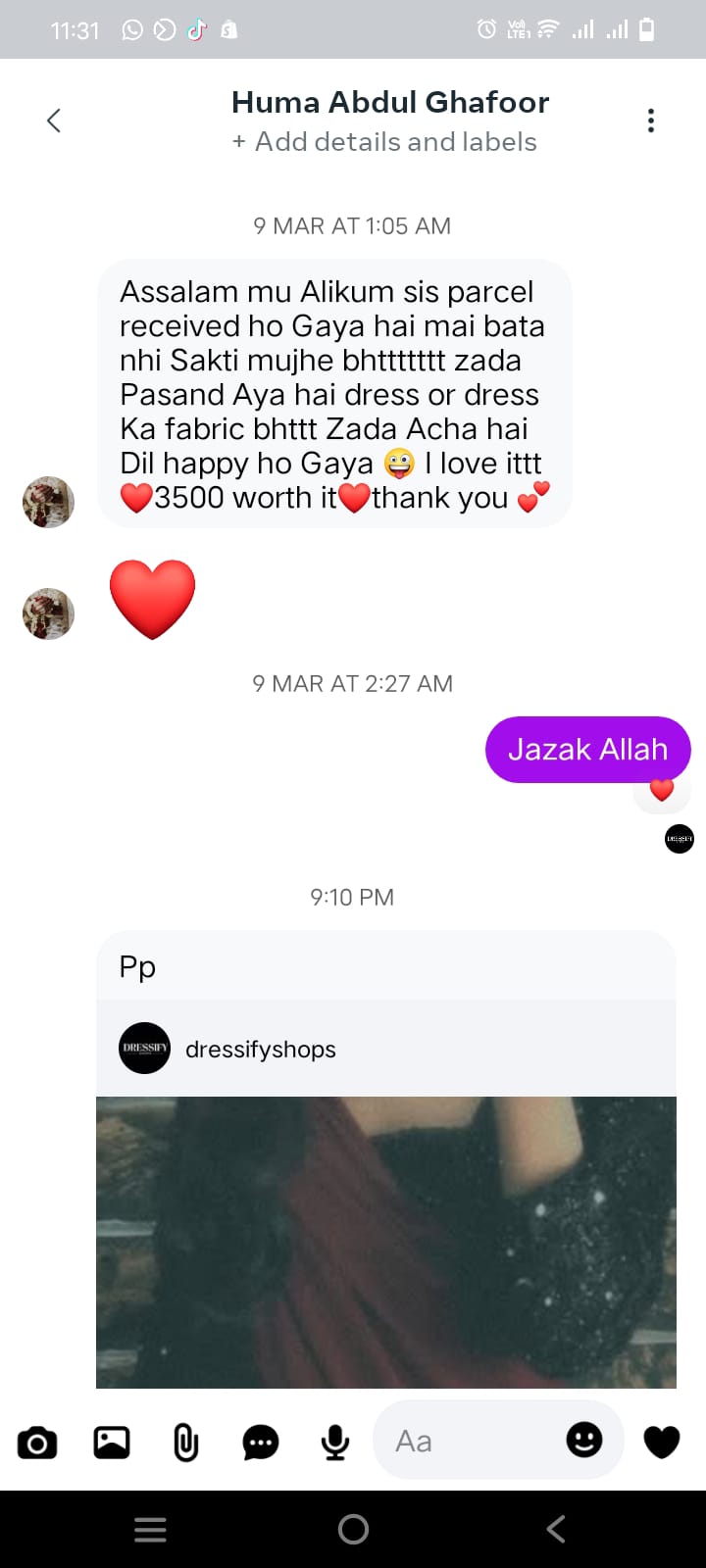Record a voice message with microphone
This screenshot has height=1568, width=706.
pyautogui.click(x=334, y=1443)
